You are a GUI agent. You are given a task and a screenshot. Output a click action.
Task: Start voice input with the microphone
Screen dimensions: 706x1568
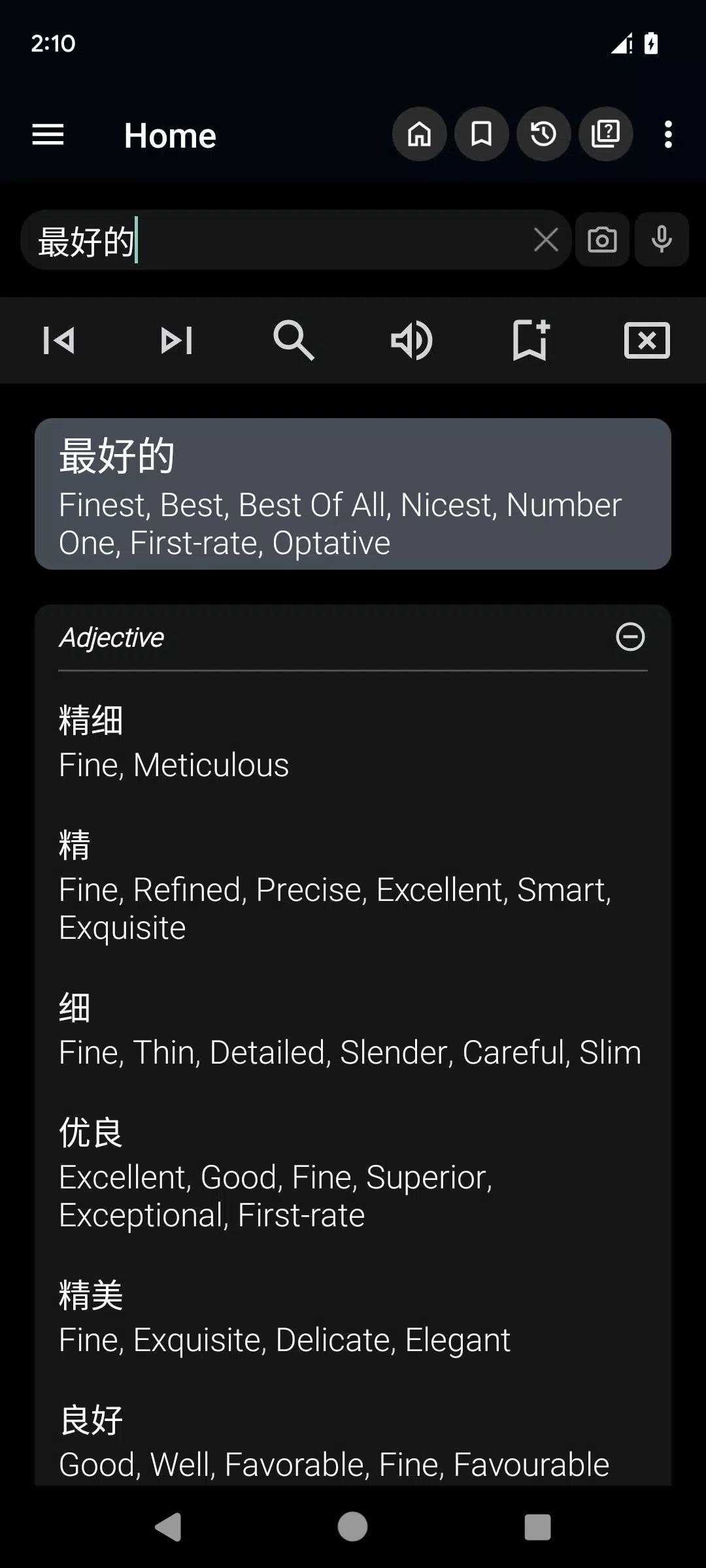[662, 240]
